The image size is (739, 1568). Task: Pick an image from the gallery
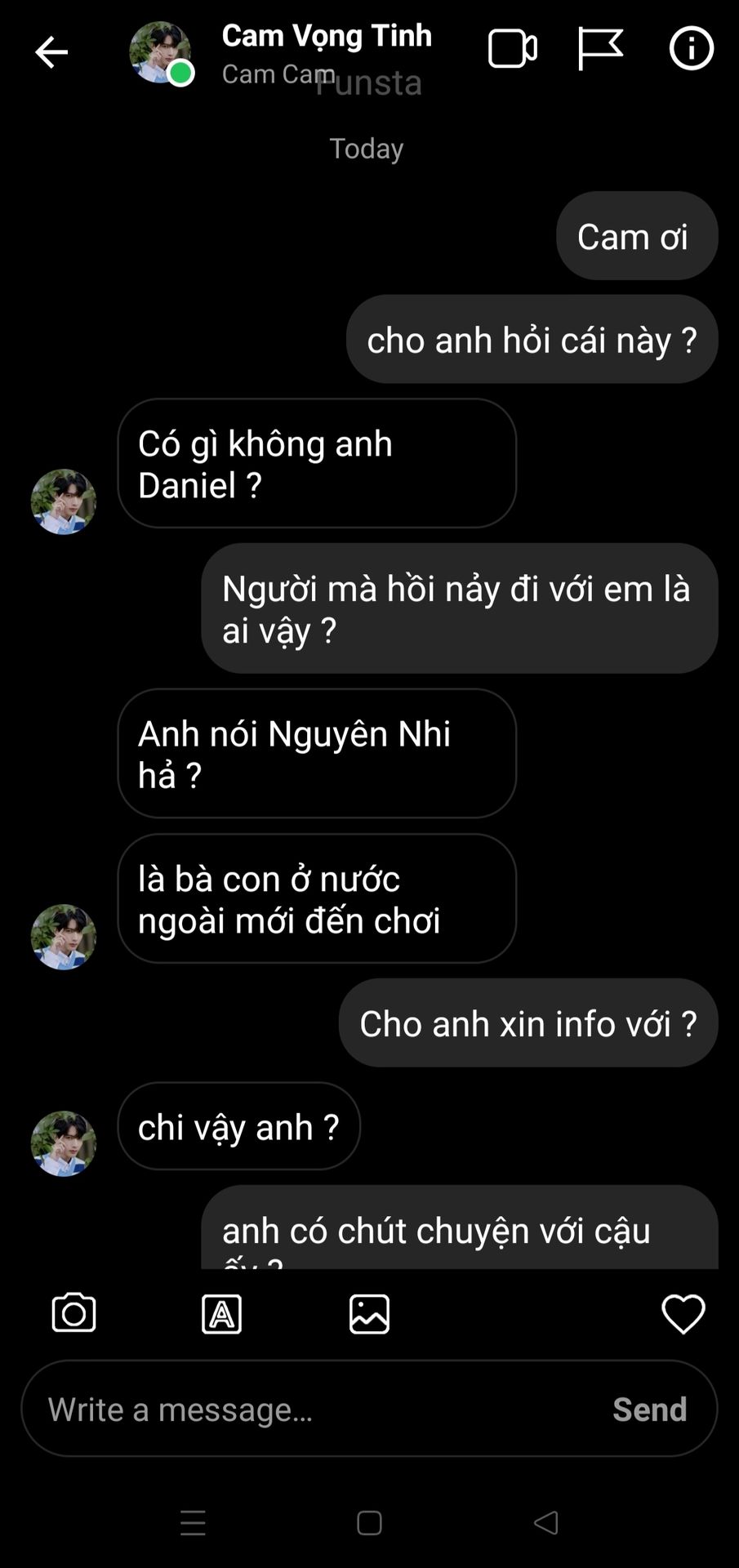(x=369, y=1314)
